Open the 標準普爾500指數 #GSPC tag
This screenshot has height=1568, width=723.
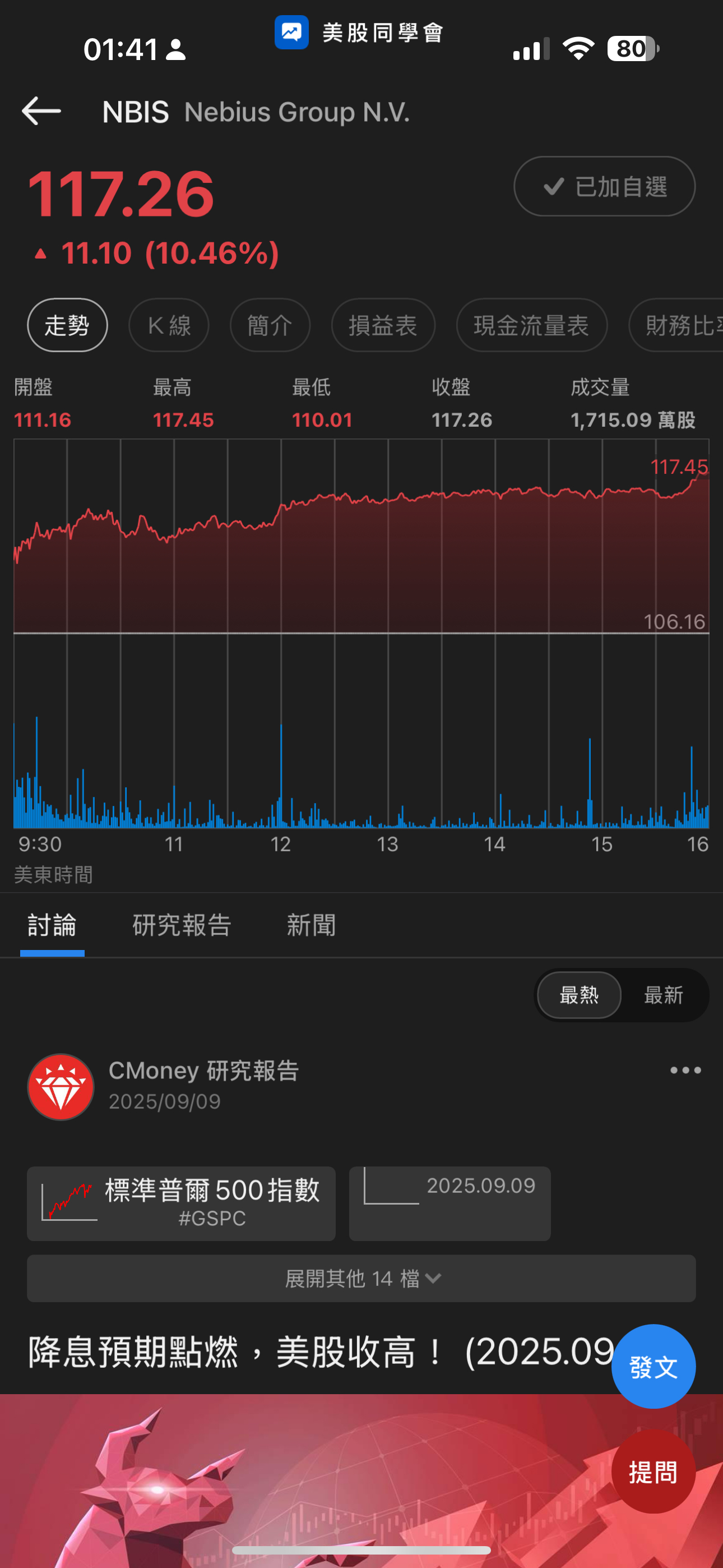pos(182,1203)
